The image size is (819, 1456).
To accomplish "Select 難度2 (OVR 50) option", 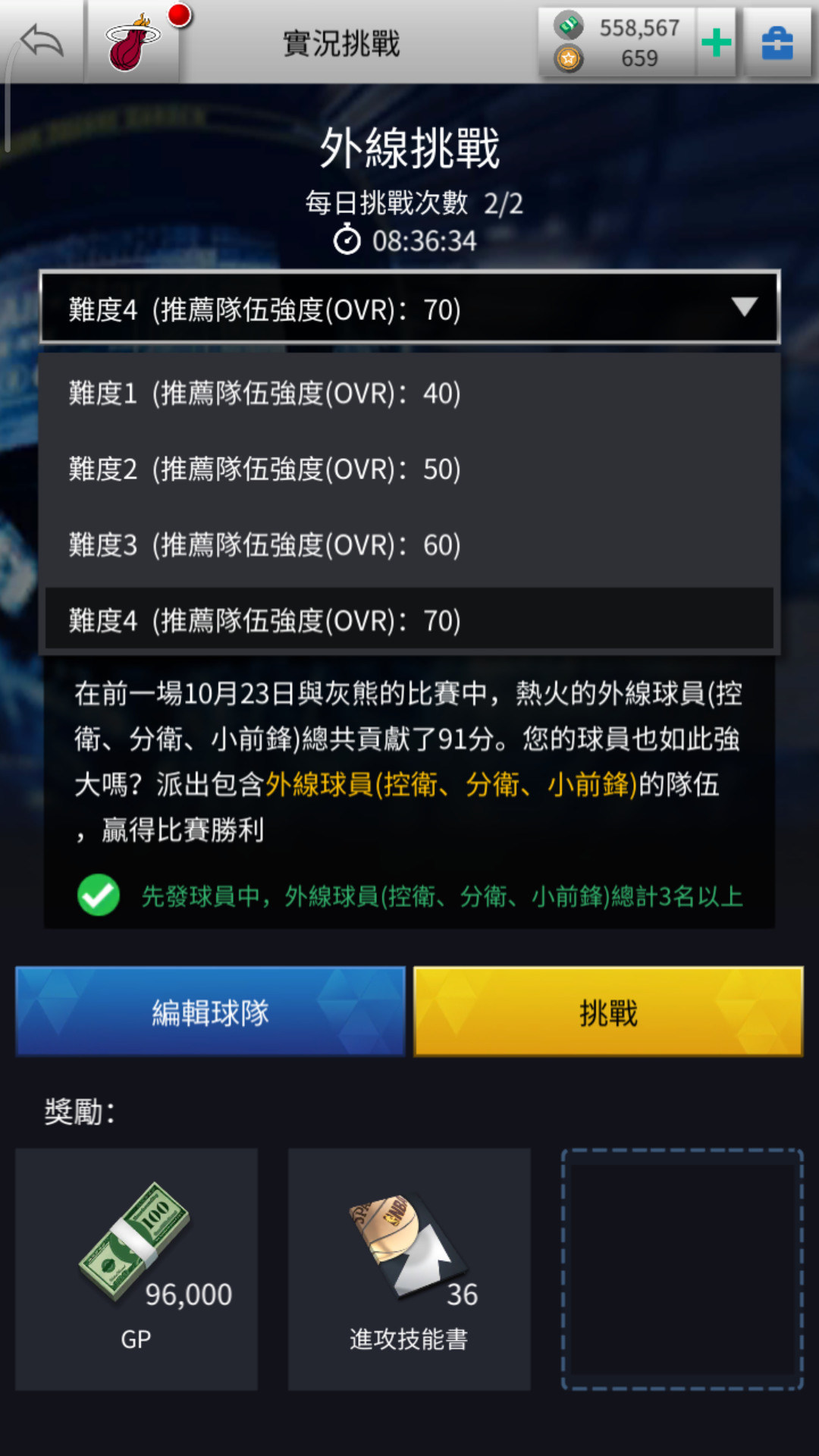I will coord(409,469).
